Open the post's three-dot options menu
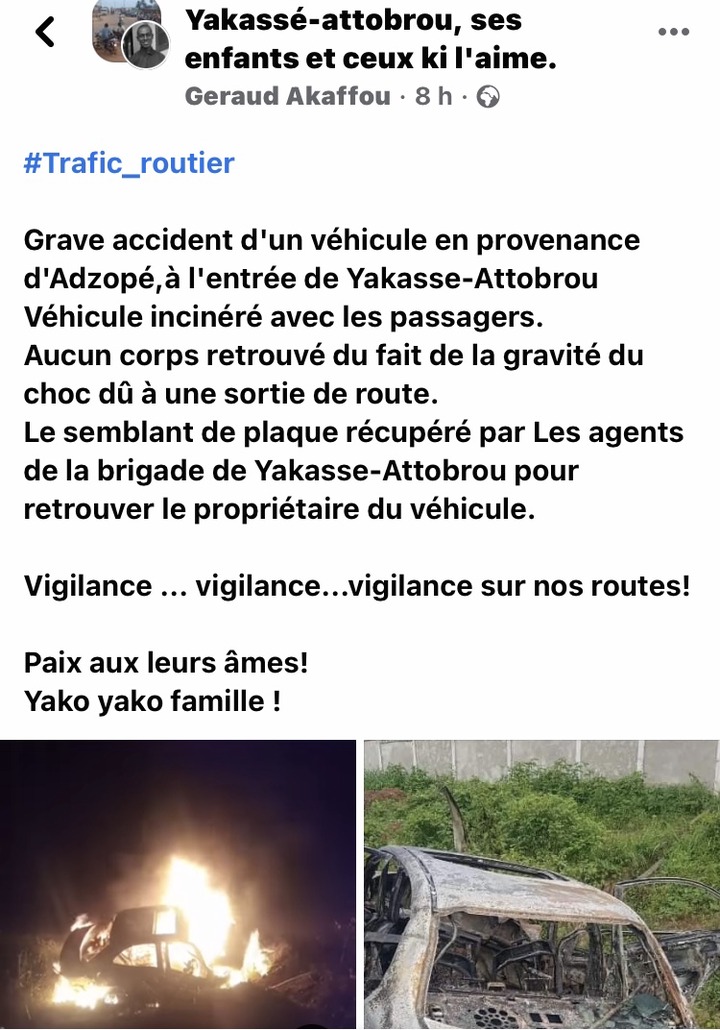 pos(674,33)
